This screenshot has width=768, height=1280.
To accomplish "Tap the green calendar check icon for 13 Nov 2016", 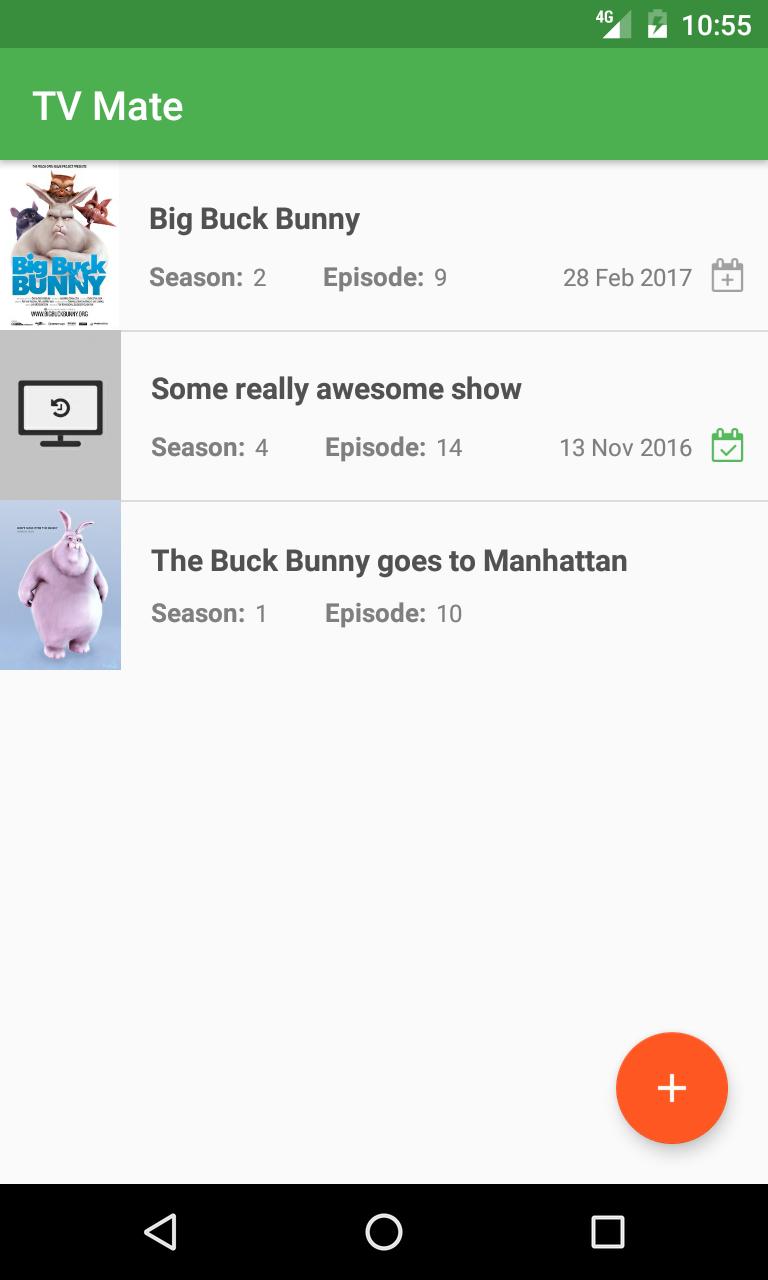I will 727,446.
